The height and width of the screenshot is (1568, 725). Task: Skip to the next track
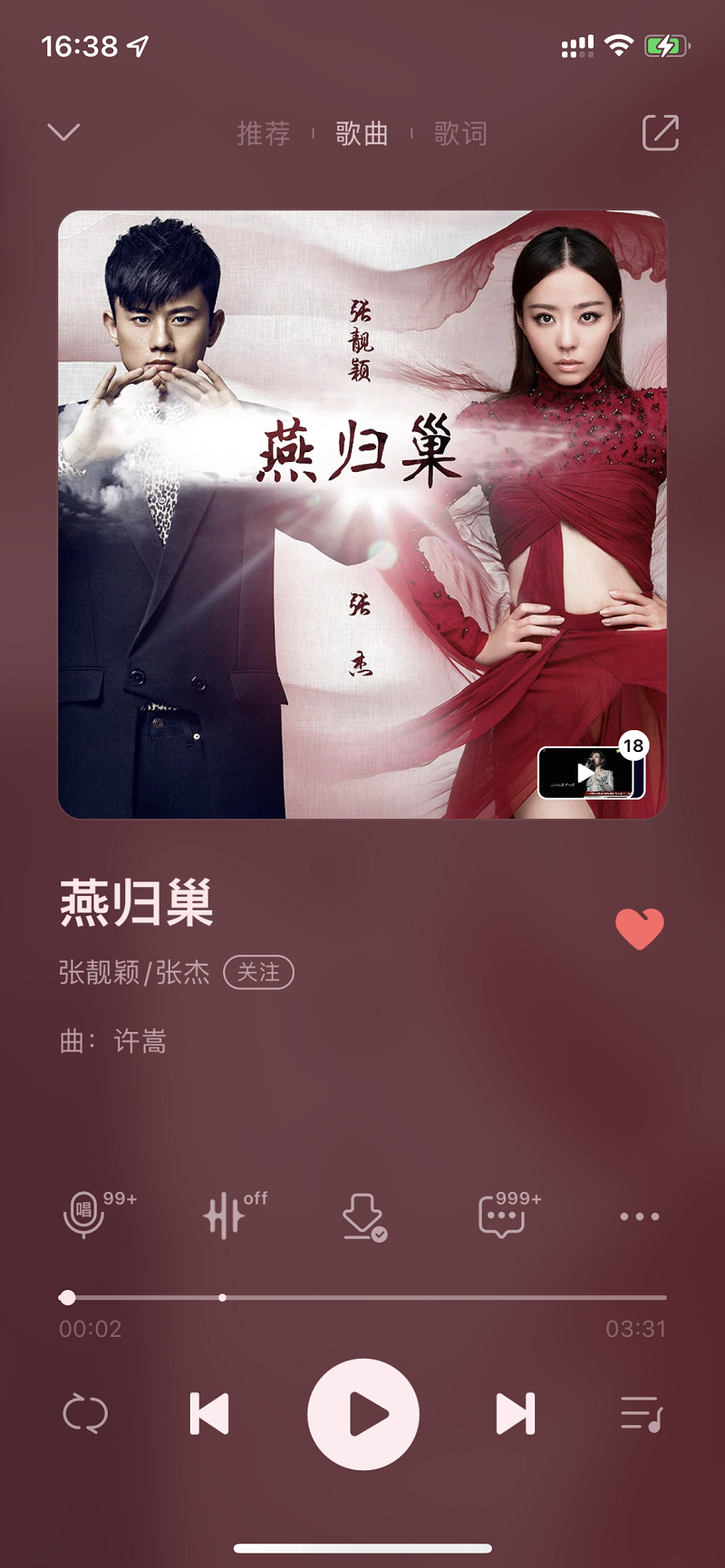[516, 1414]
